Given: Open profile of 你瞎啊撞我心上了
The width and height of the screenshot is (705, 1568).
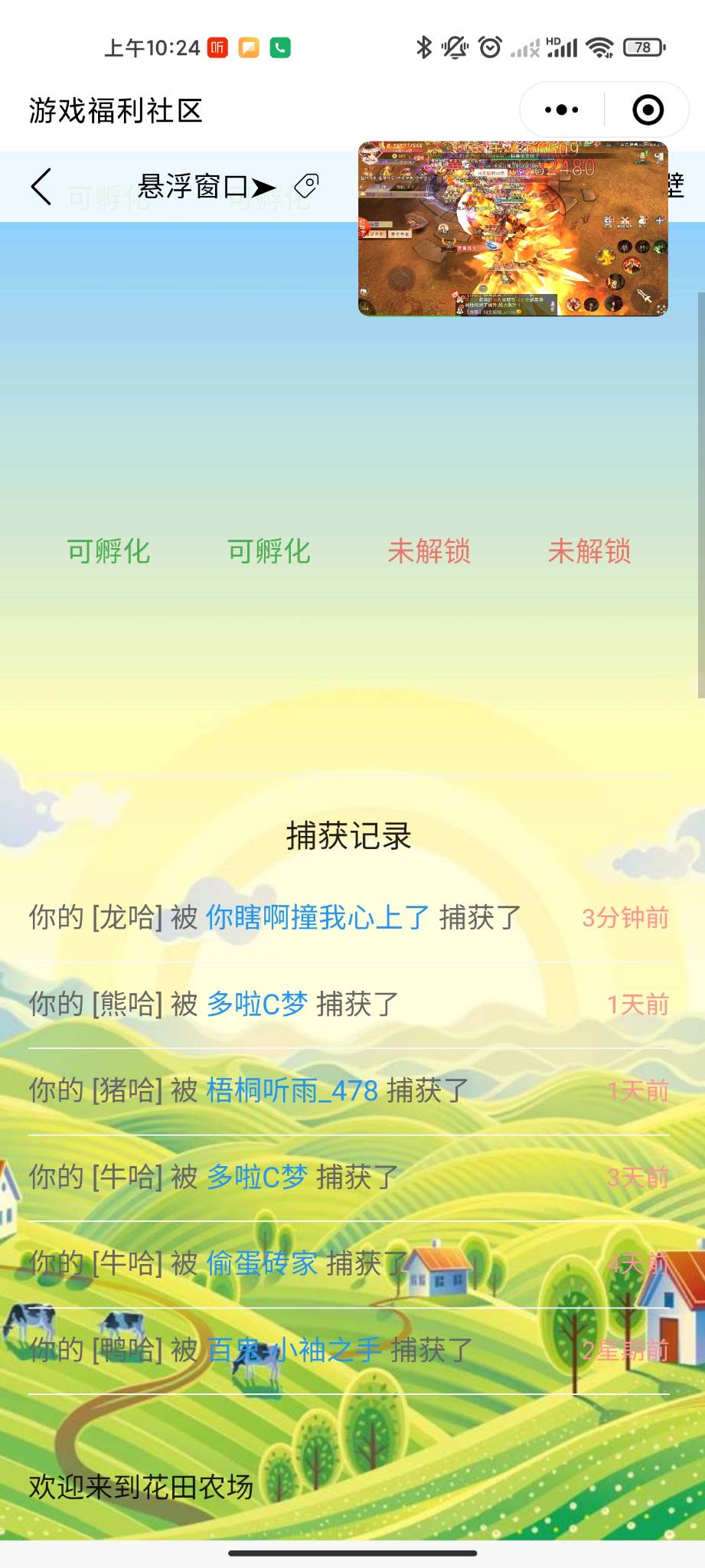Looking at the screenshot, I should coord(318,917).
